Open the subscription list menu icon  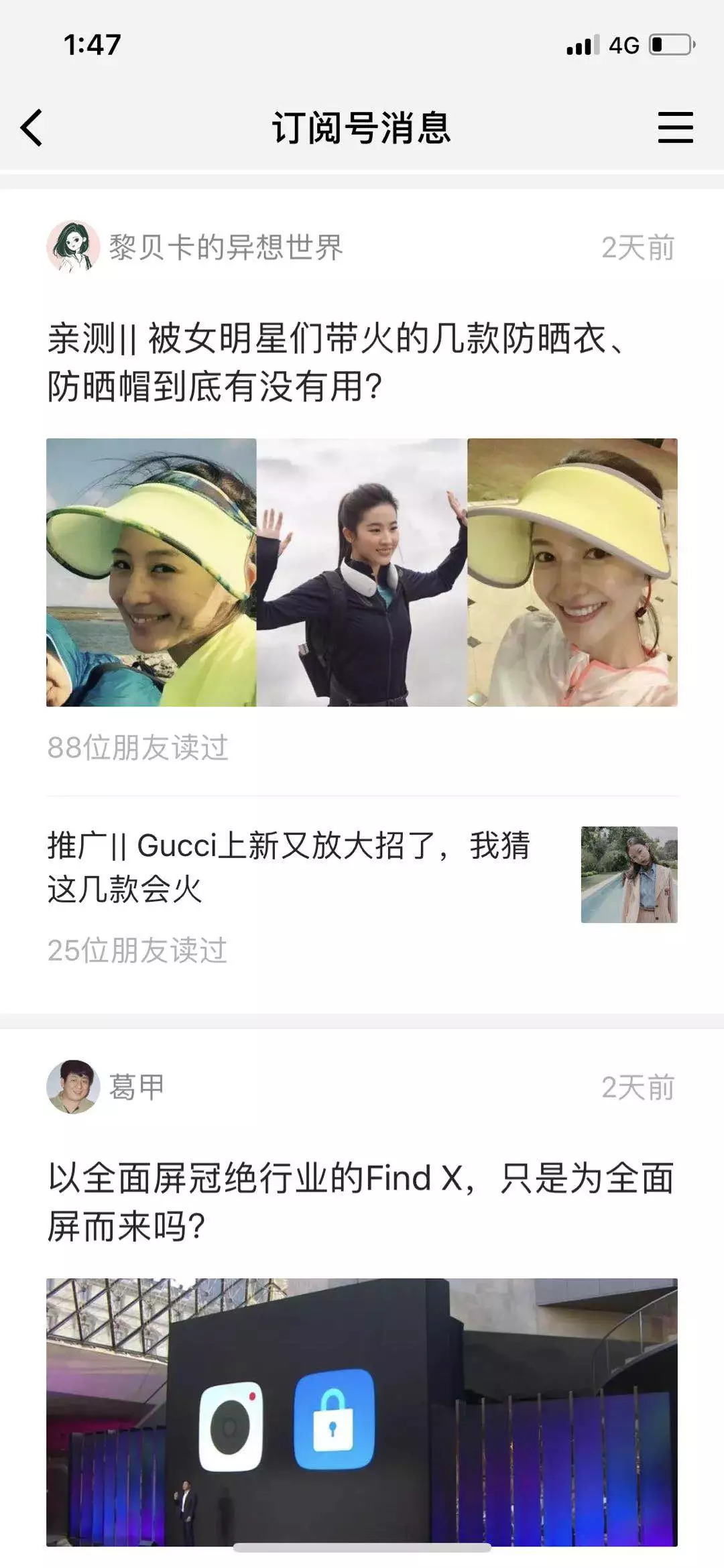[674, 127]
